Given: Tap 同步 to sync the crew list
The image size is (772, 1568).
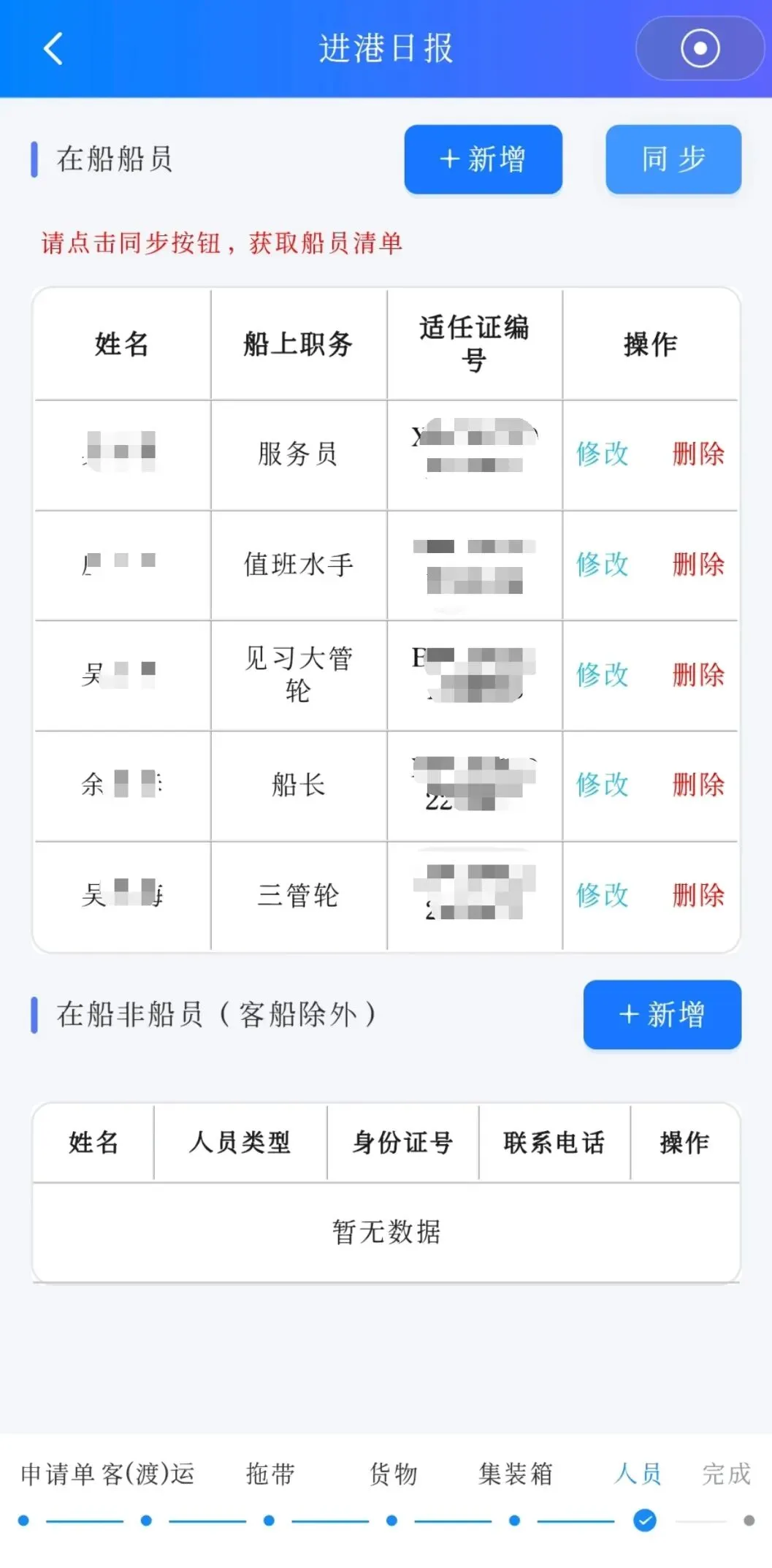Looking at the screenshot, I should (x=673, y=159).
